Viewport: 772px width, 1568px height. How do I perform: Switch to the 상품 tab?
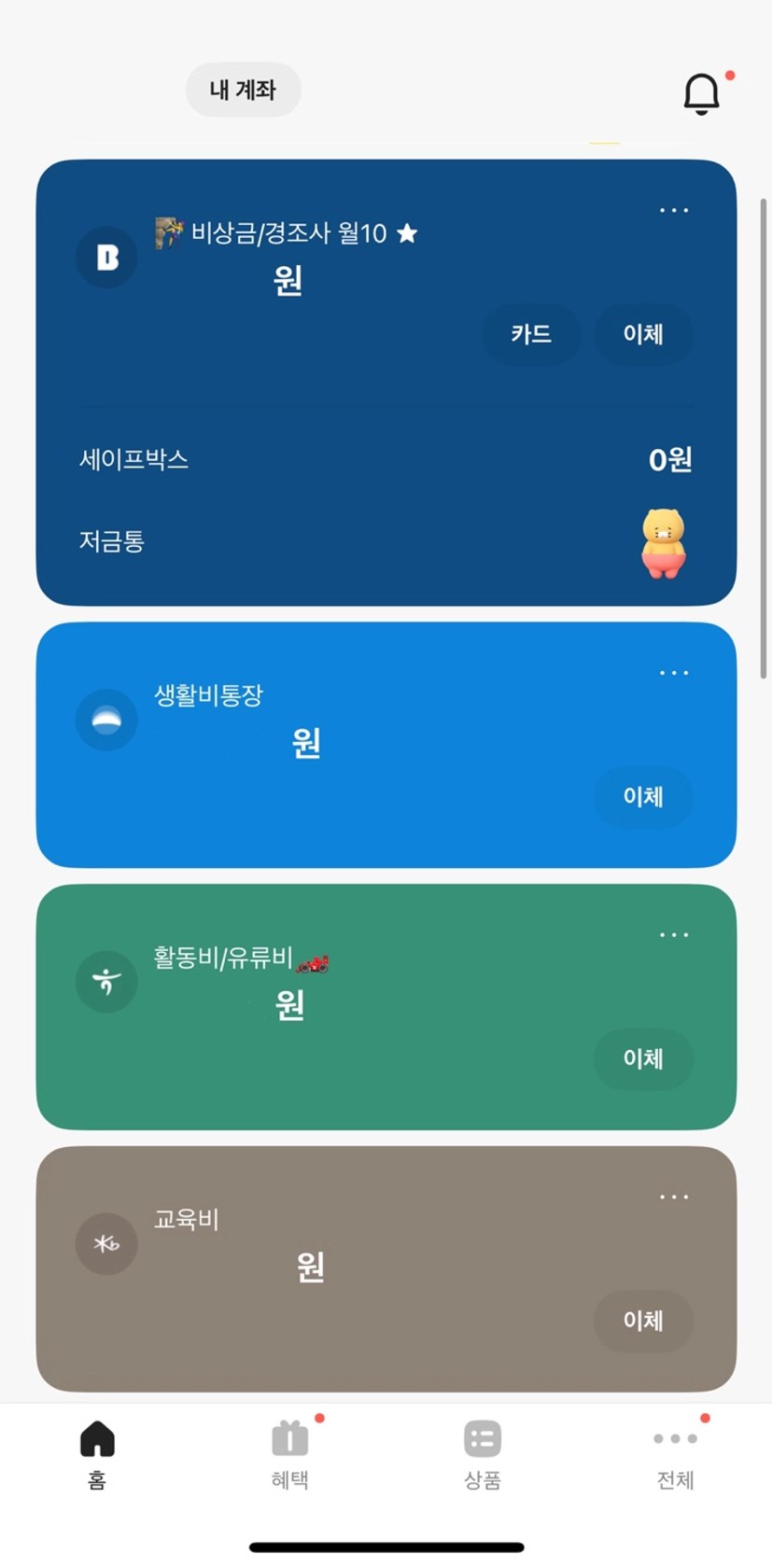(483, 1452)
